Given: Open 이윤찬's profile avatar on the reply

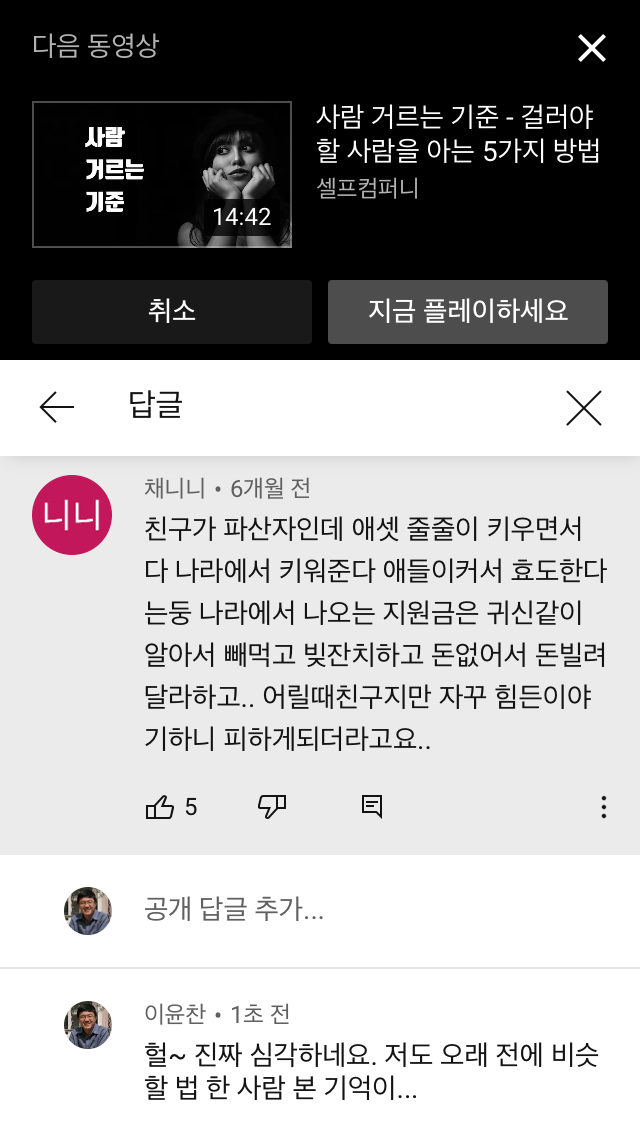Looking at the screenshot, I should click(88, 1024).
